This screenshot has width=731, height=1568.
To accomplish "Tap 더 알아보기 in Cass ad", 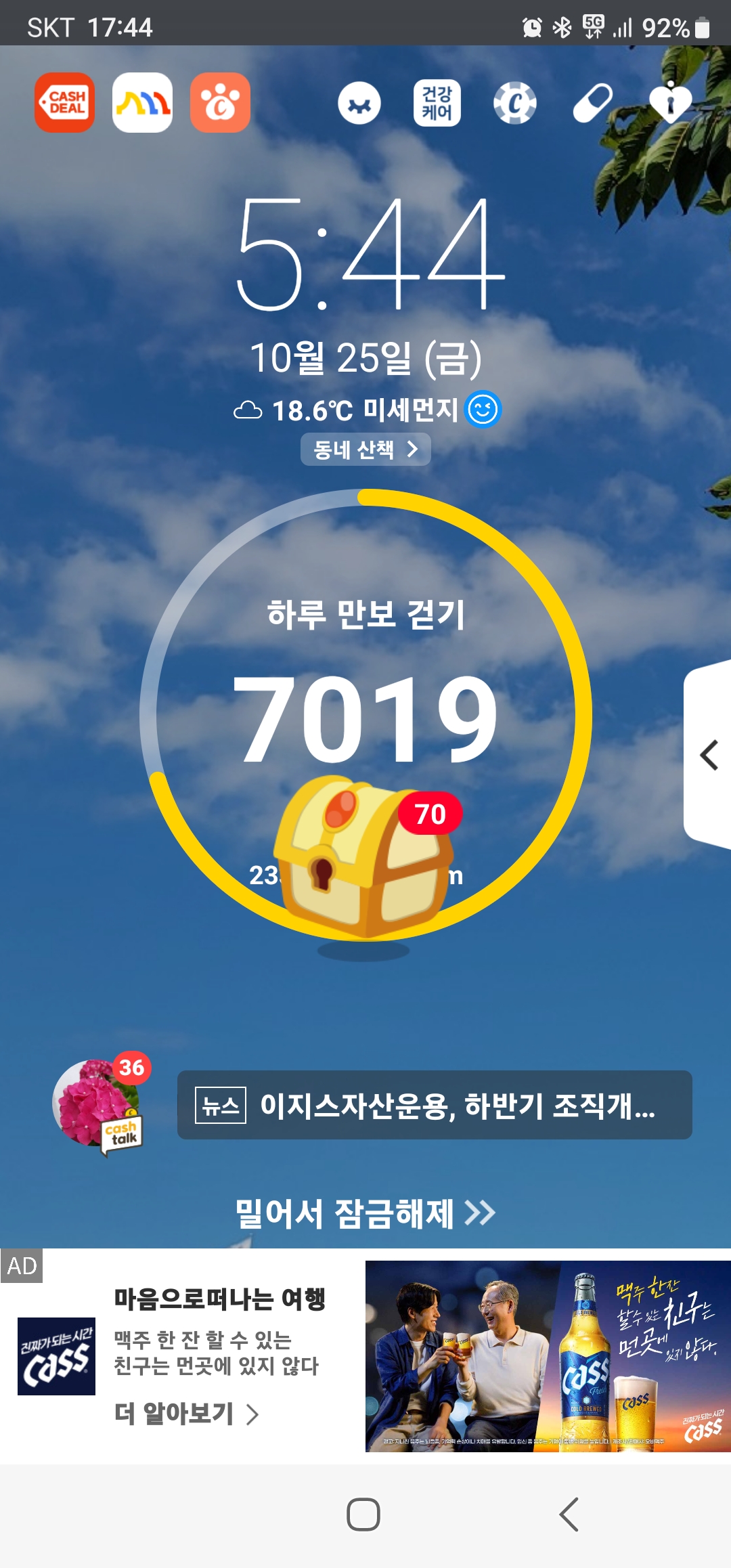I will 186,1414.
